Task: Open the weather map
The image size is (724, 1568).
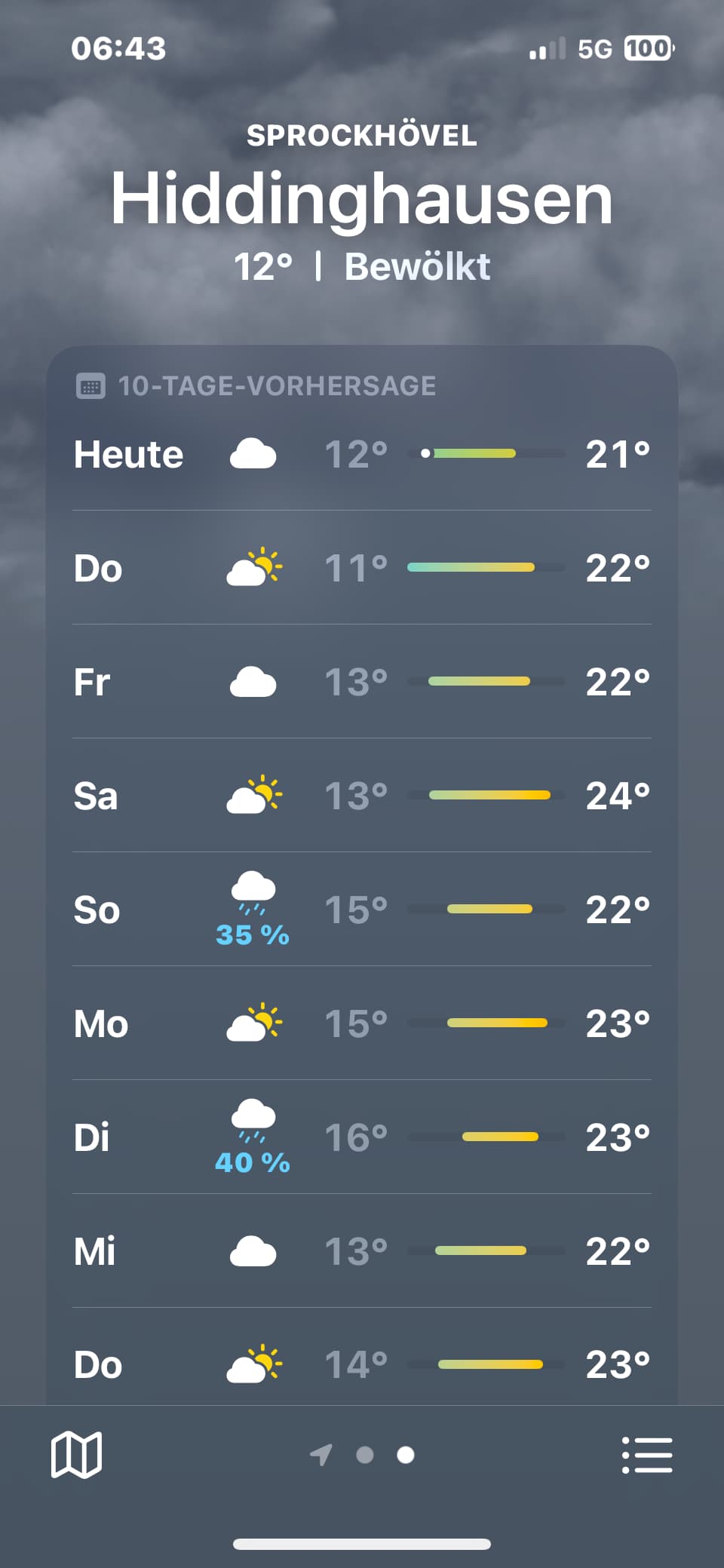Action: tap(76, 1454)
